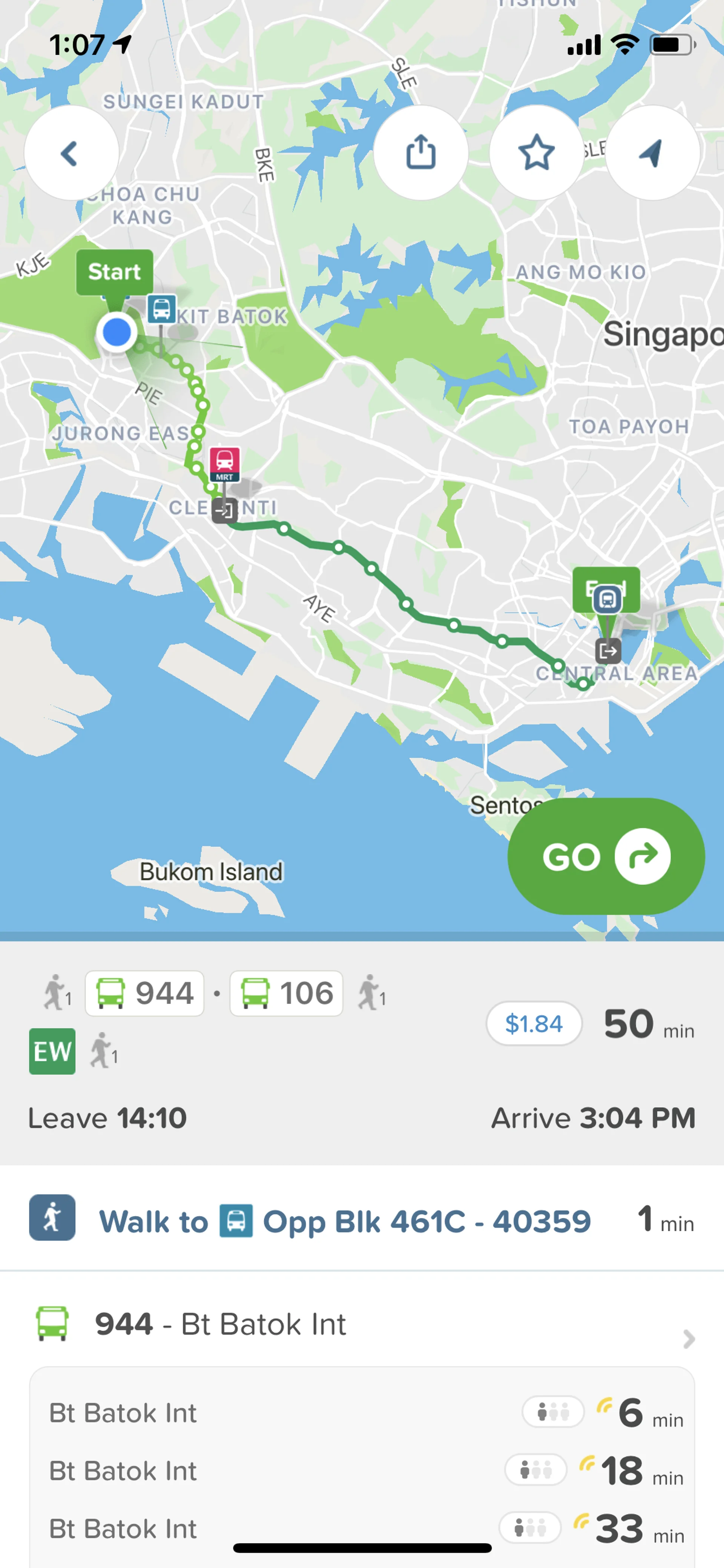Image resolution: width=724 pixels, height=1568 pixels.
Task: Start navigation with the GO button
Action: pos(605,856)
